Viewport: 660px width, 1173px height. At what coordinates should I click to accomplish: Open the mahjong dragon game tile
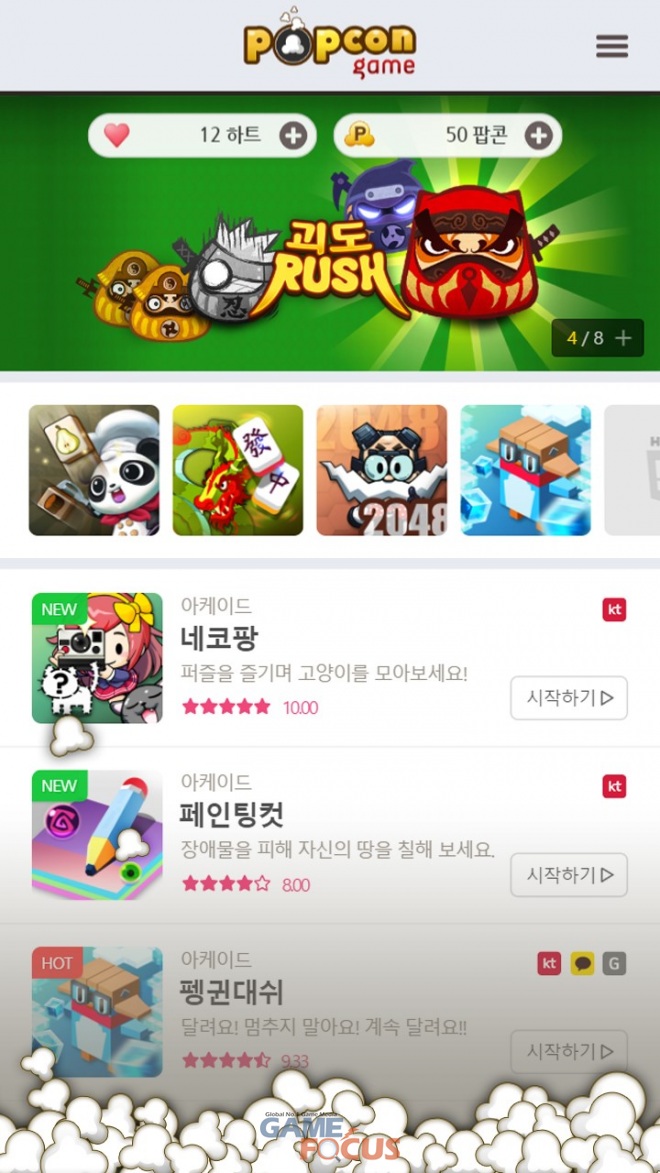point(238,470)
